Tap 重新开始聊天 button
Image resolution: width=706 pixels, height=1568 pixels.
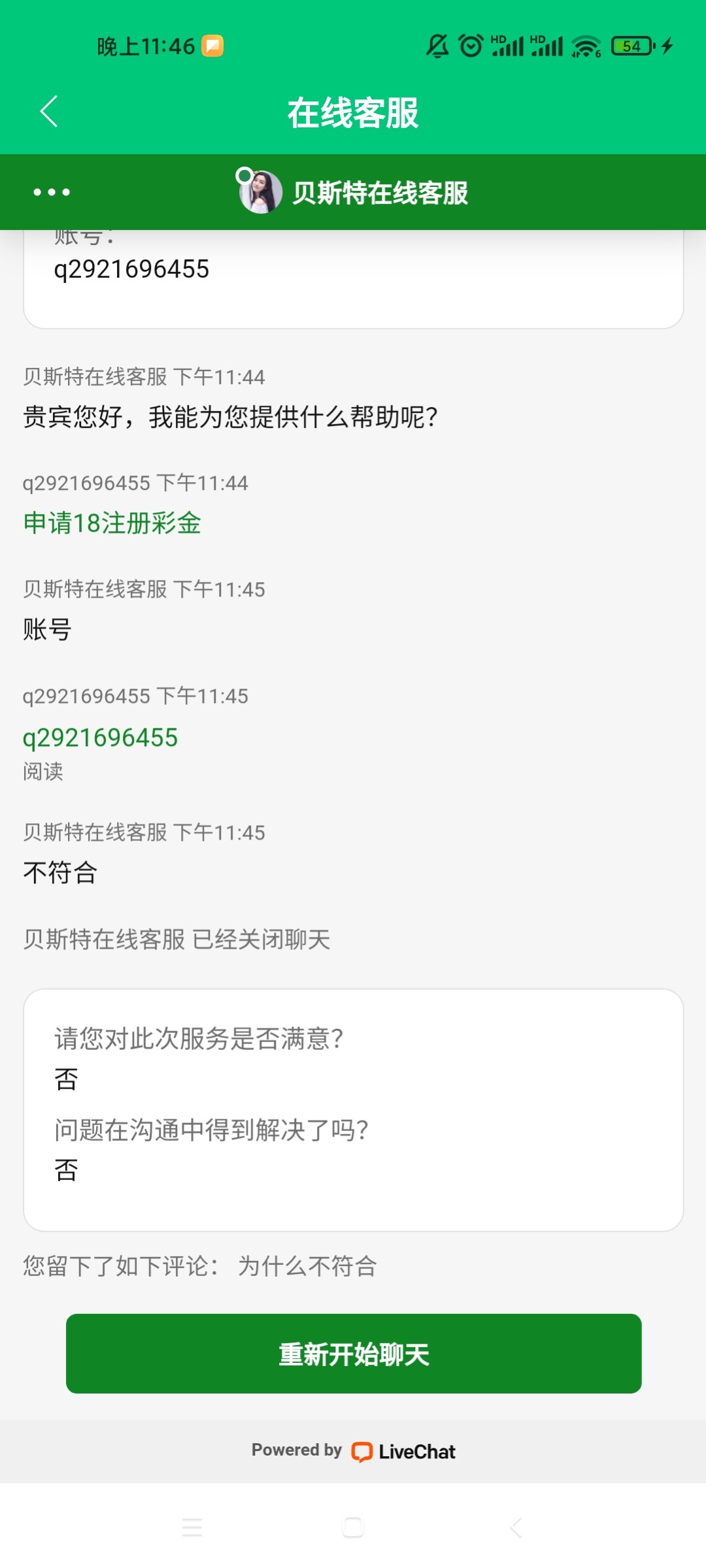point(354,1354)
